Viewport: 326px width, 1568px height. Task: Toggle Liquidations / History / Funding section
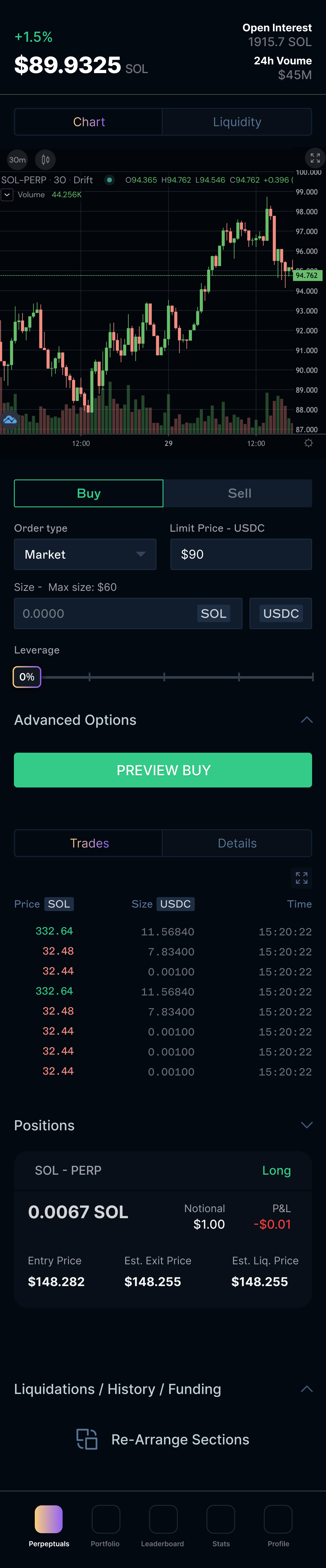(x=307, y=1389)
